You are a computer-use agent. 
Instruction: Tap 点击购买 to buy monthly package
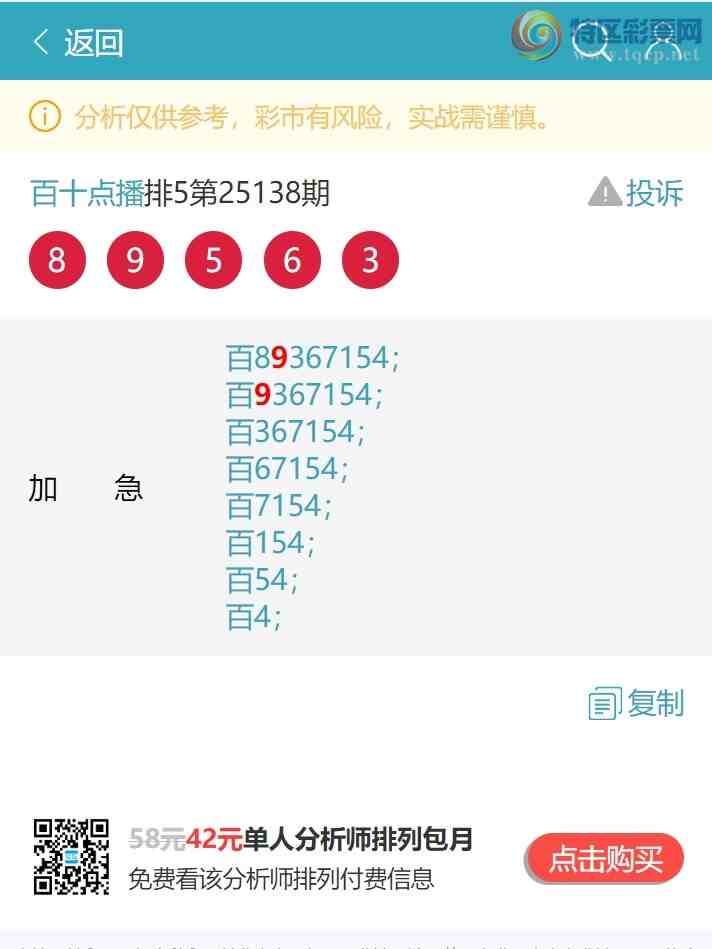(x=605, y=859)
